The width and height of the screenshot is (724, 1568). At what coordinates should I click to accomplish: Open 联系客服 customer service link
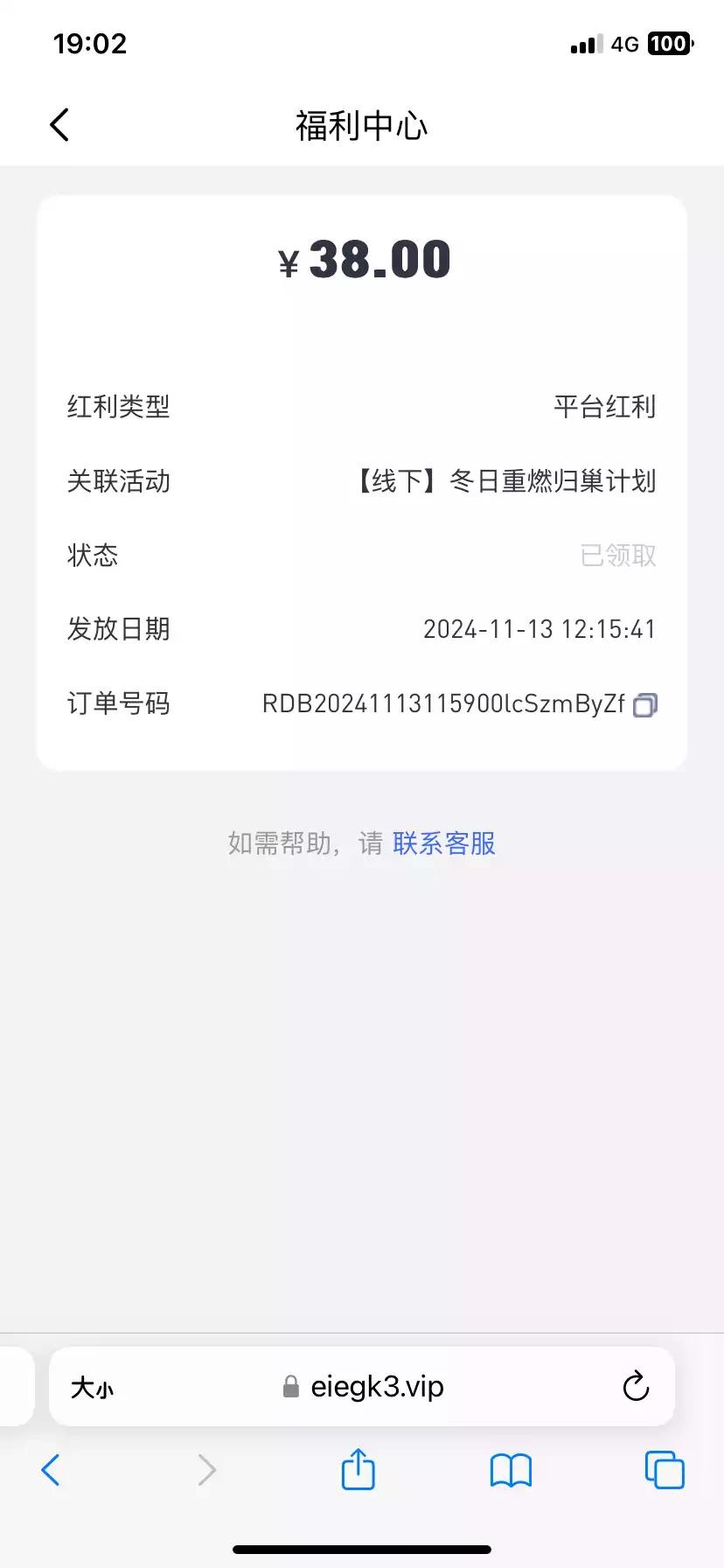tap(443, 843)
